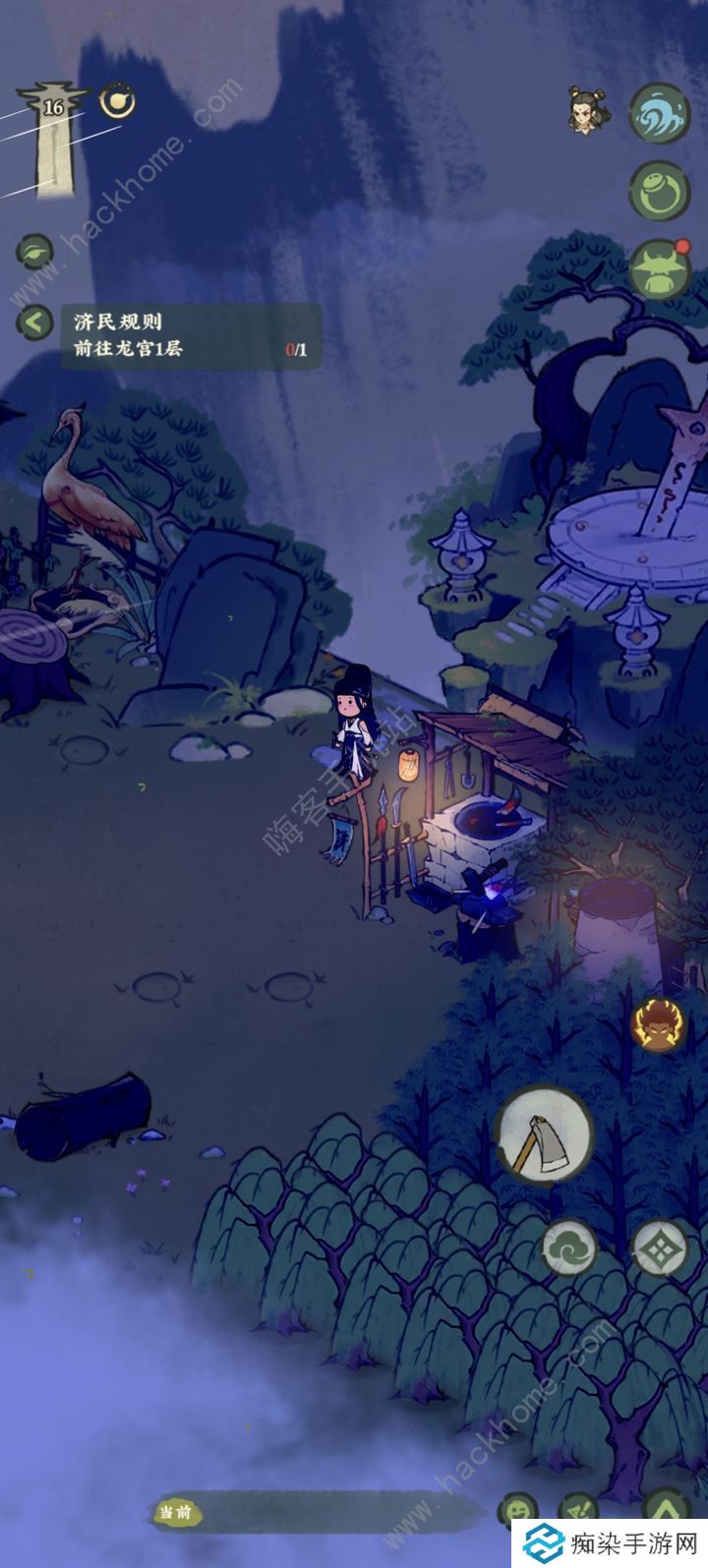
Task: Collapse the quest panel with back arrow
Action: tap(34, 321)
